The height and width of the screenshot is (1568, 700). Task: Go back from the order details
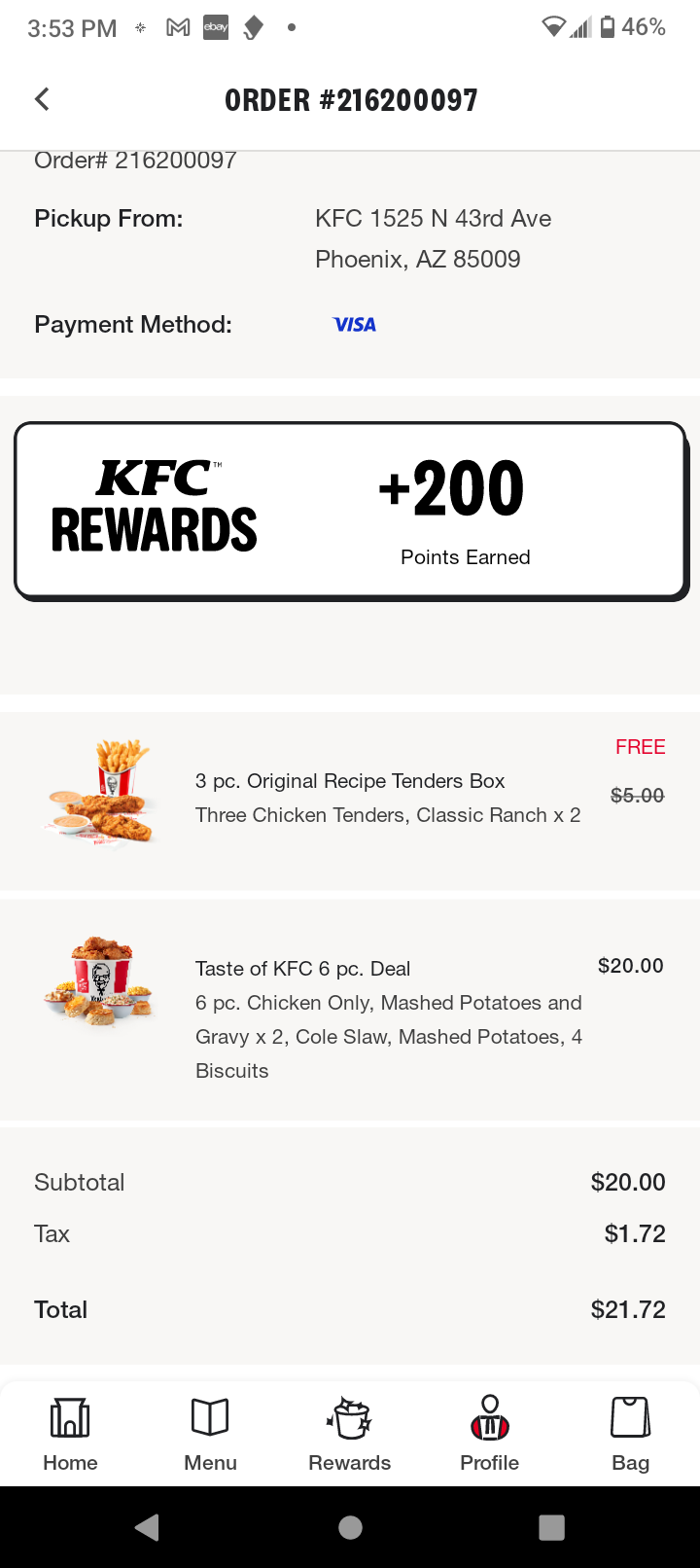(x=42, y=99)
